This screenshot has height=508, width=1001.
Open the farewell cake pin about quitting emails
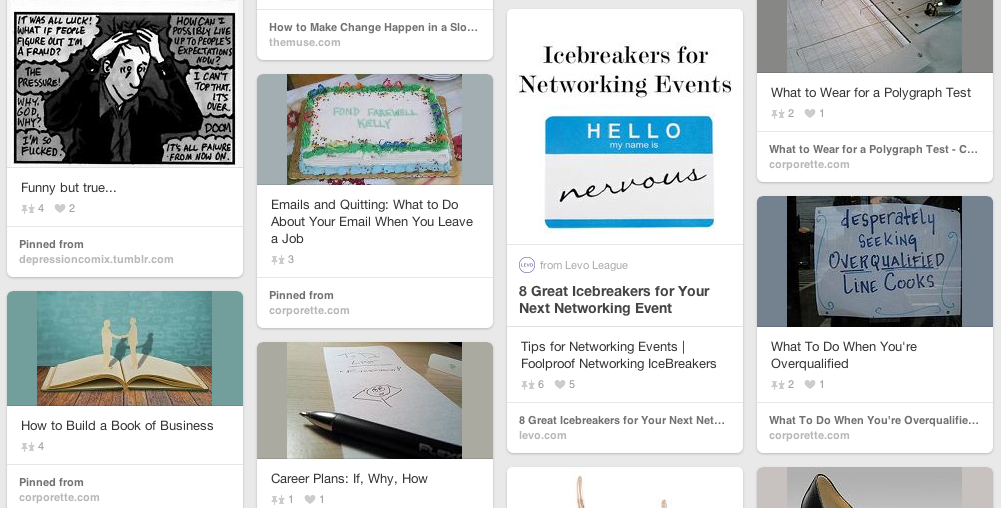[375, 129]
